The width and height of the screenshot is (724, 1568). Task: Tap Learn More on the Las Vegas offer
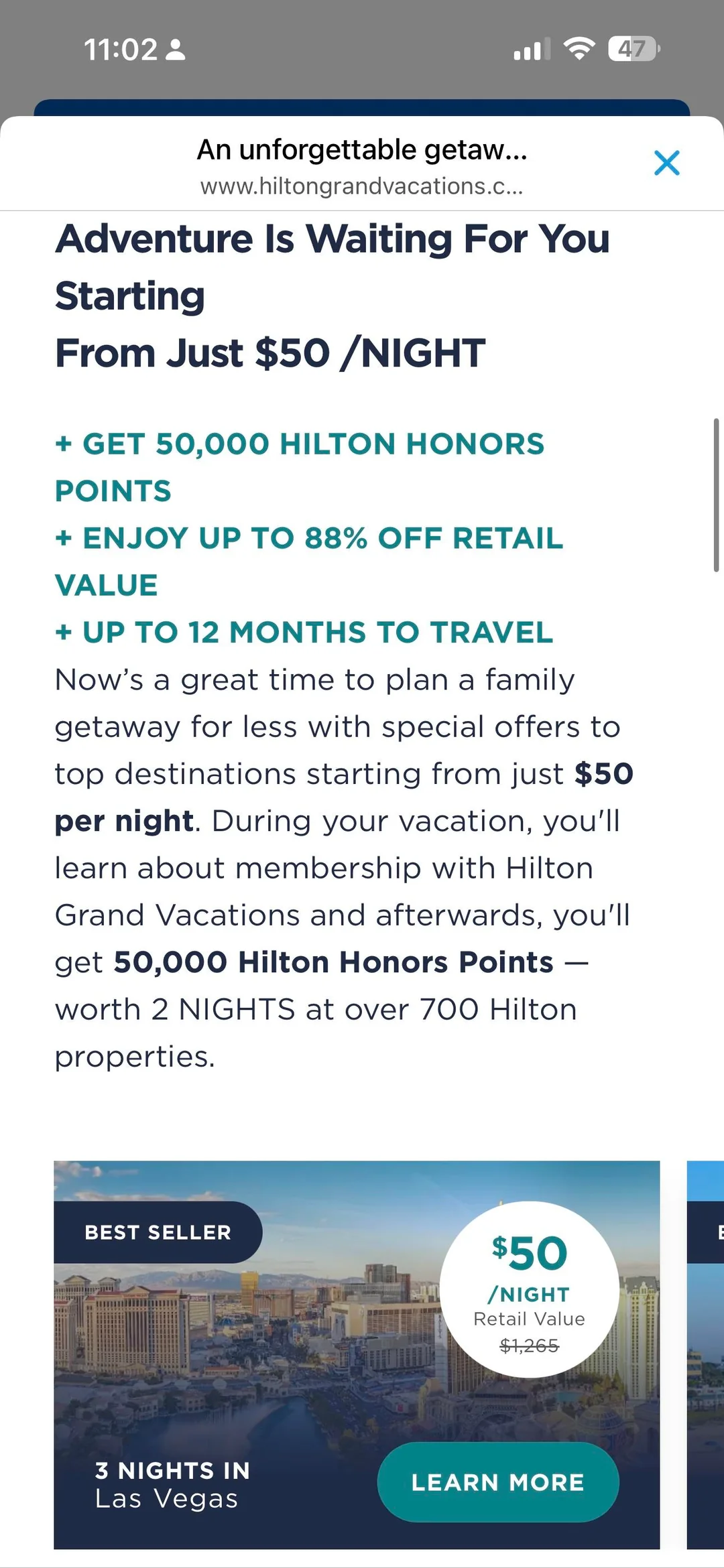click(x=498, y=1482)
